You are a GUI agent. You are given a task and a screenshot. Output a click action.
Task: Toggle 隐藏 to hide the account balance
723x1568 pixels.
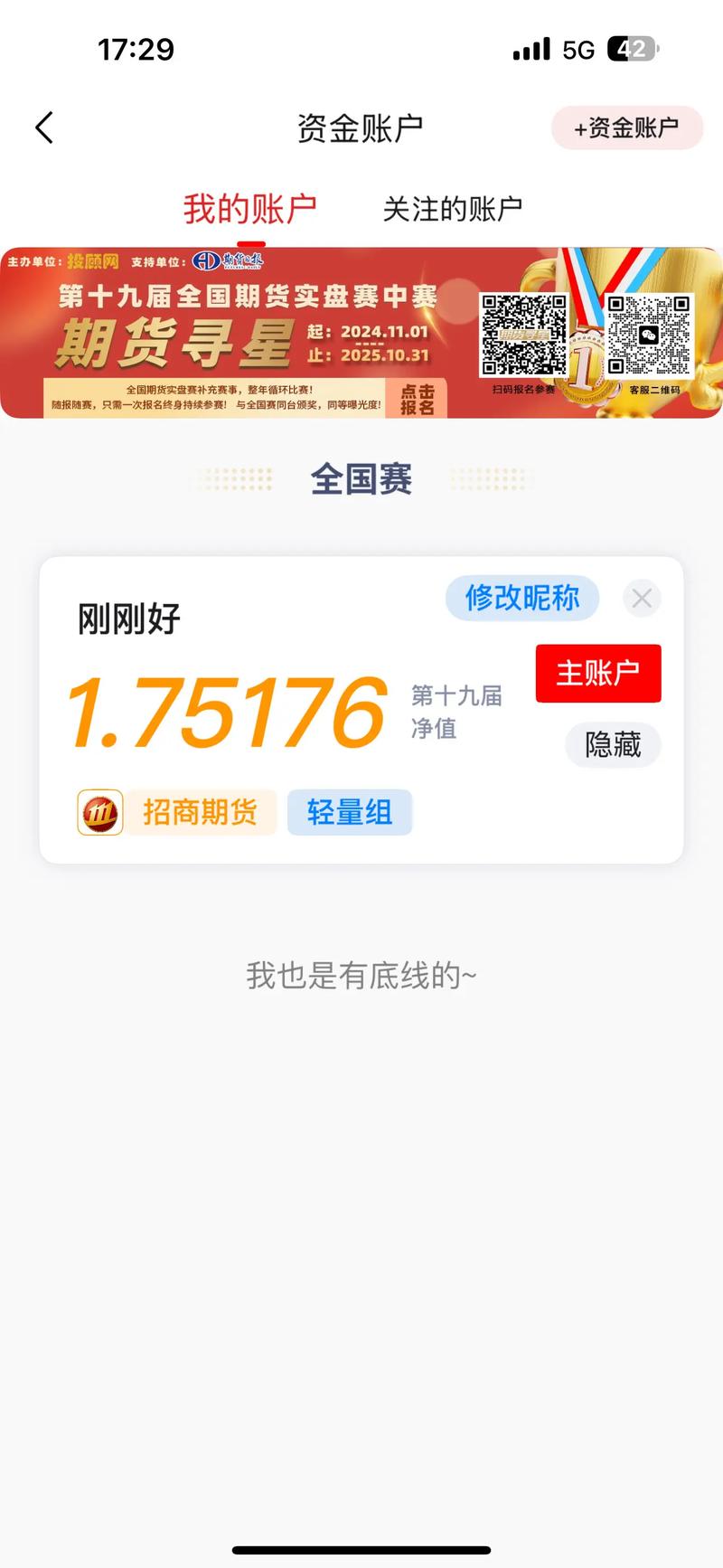(613, 745)
